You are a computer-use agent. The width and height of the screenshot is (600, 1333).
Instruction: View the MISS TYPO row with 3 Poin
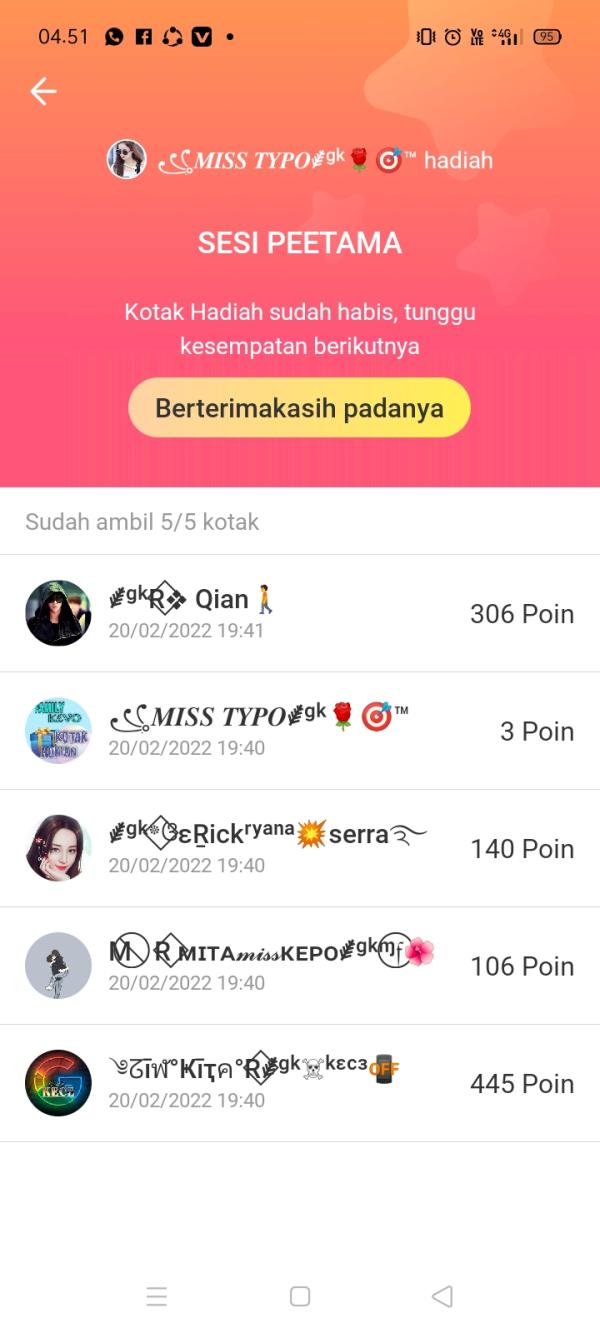[300, 731]
